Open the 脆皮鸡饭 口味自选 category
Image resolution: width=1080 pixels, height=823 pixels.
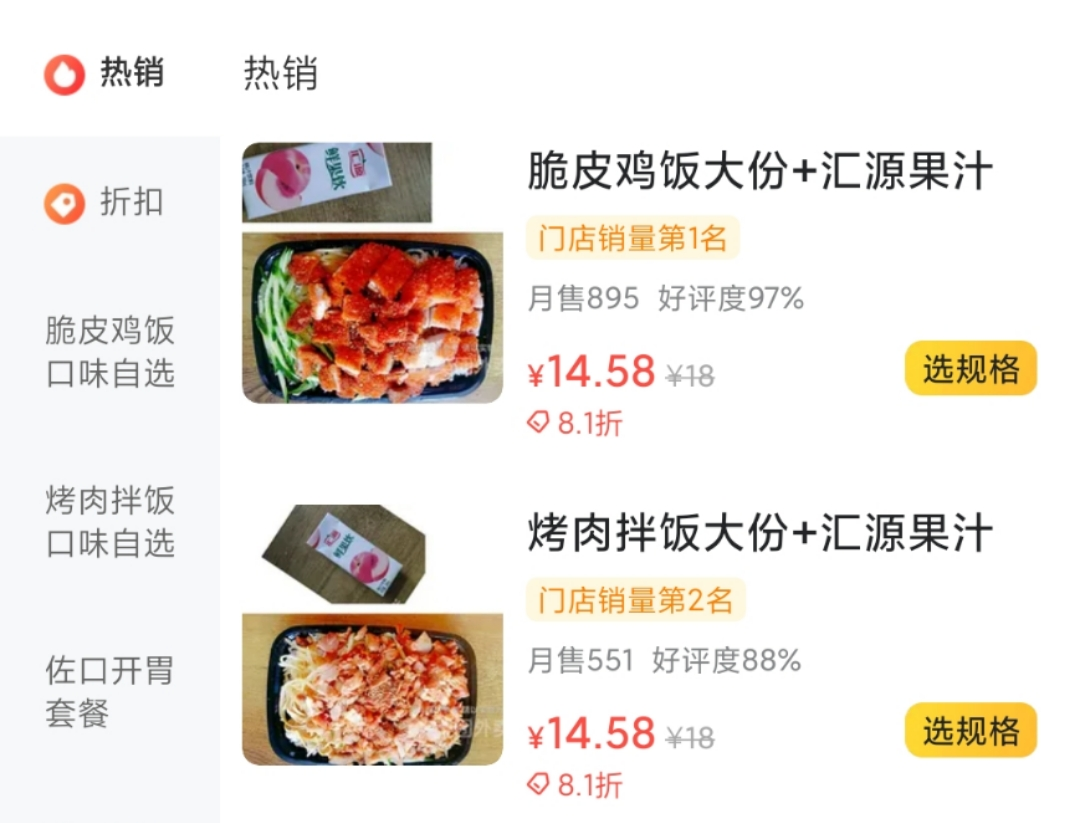coord(110,352)
